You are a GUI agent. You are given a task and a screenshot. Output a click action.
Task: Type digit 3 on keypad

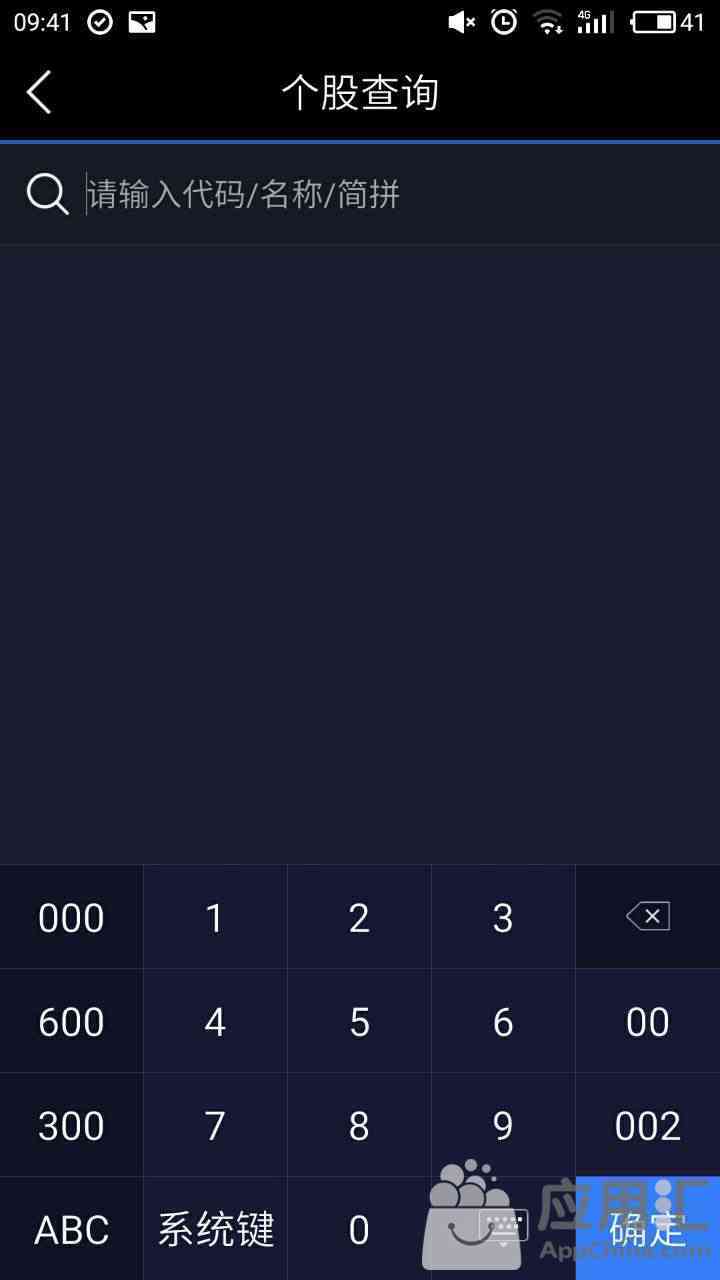point(503,917)
